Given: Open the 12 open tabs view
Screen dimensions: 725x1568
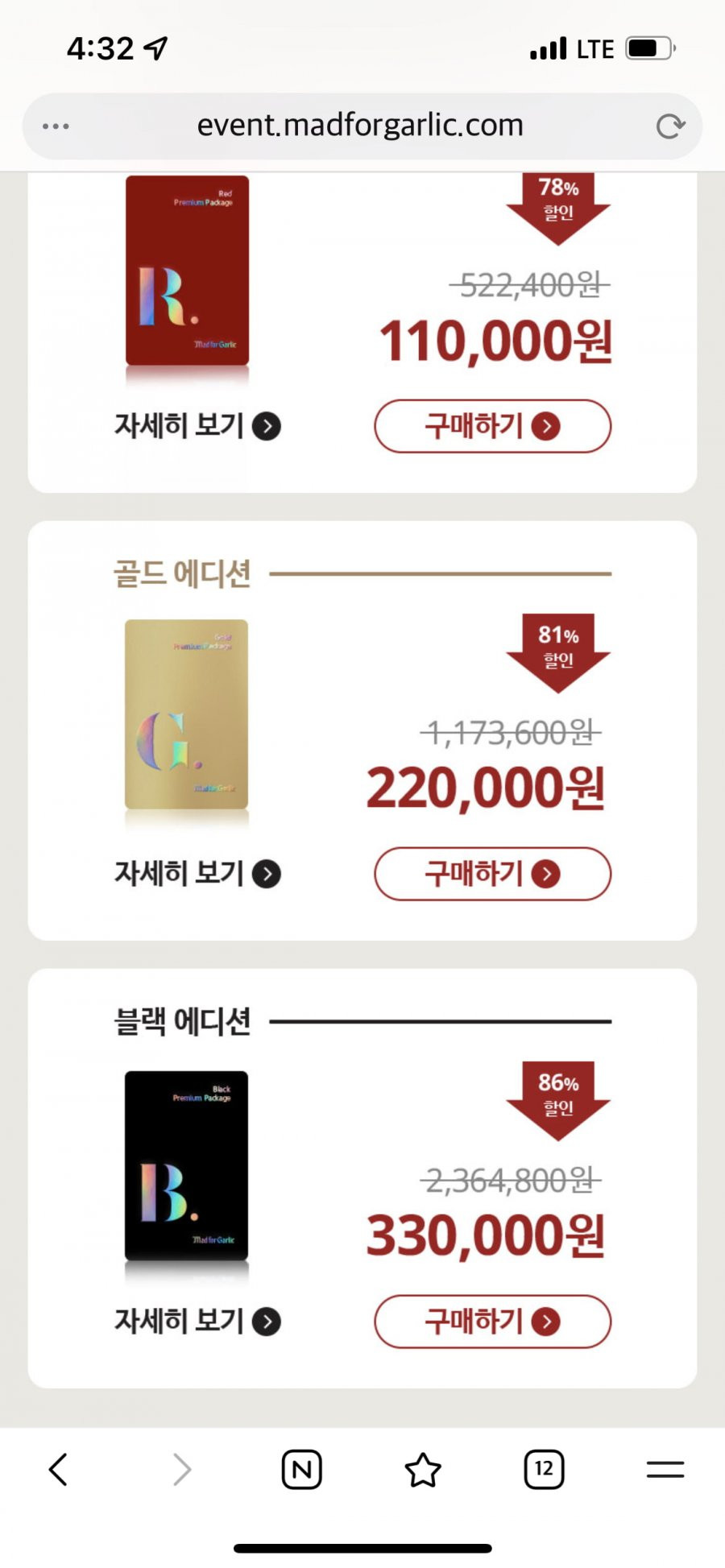Looking at the screenshot, I should pyautogui.click(x=544, y=1470).
